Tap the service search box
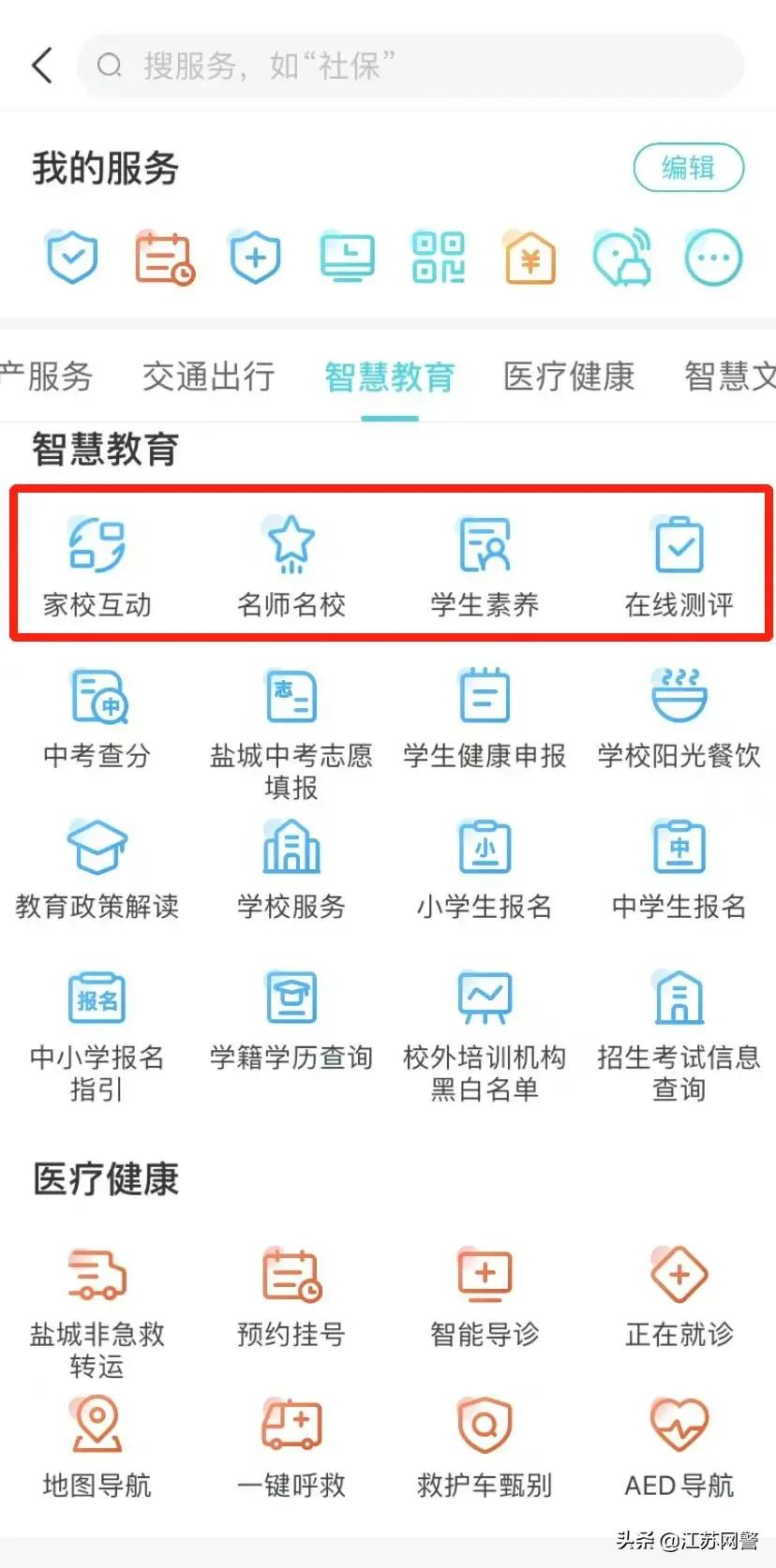Viewport: 776px width, 1568px height. 412,66
